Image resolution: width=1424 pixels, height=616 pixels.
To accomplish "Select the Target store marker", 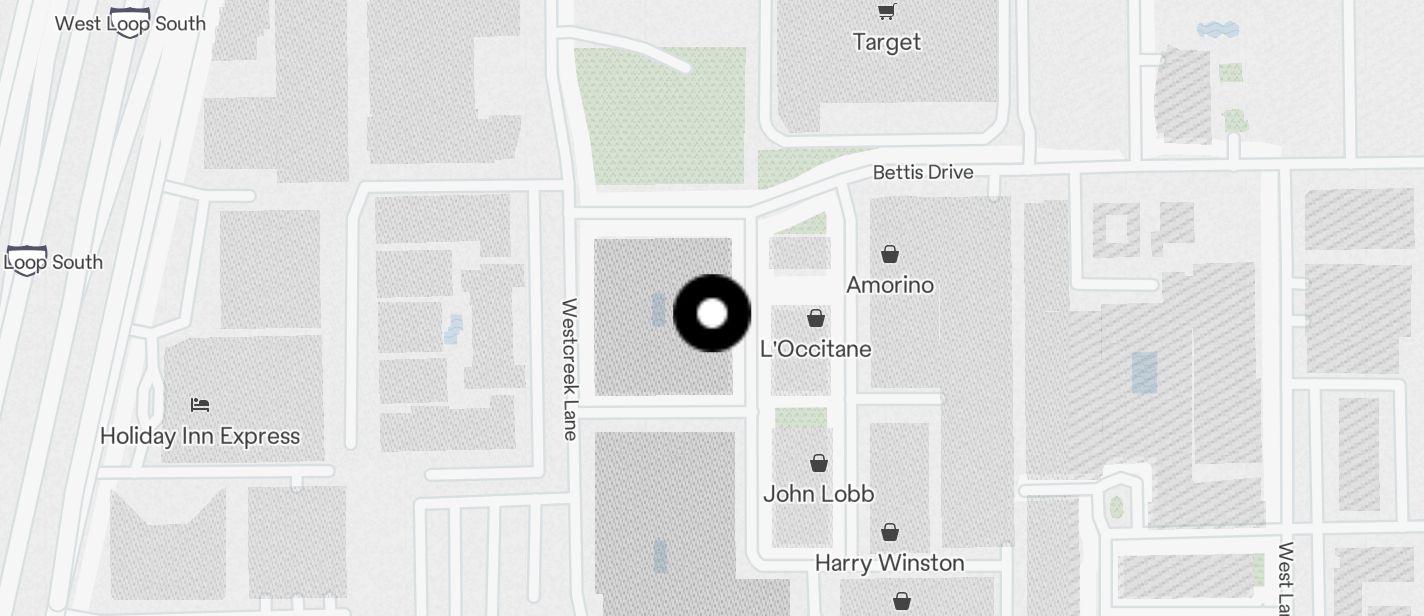I will pos(886,12).
